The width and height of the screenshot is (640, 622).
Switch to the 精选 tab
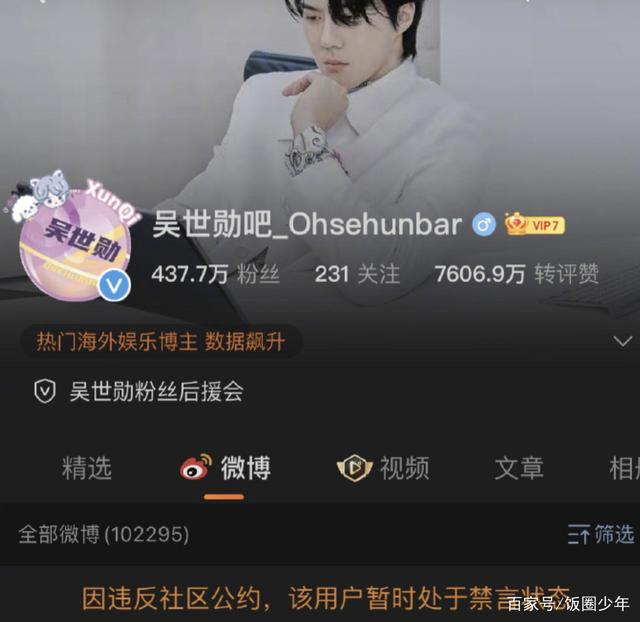coord(87,467)
